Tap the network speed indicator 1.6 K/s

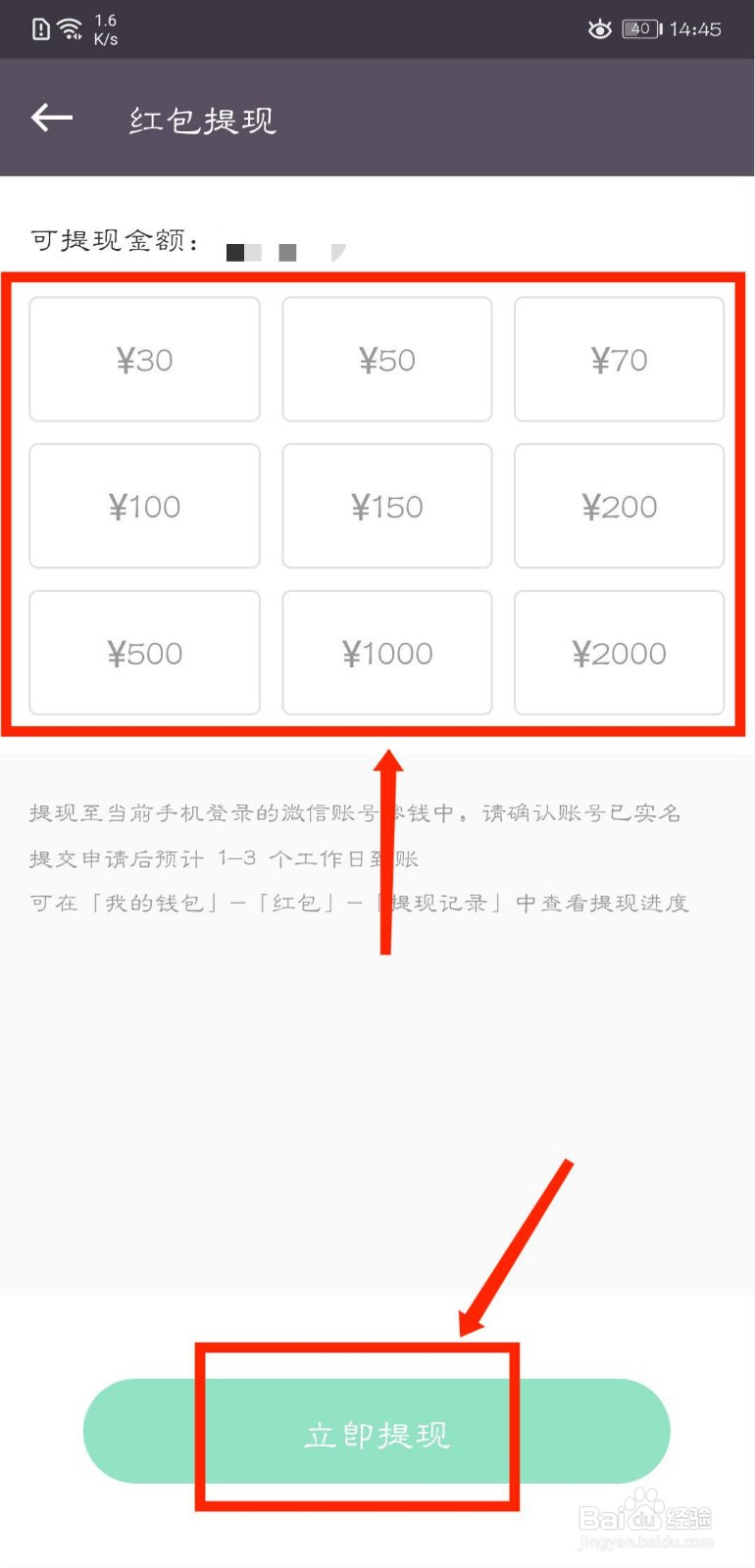(105, 28)
